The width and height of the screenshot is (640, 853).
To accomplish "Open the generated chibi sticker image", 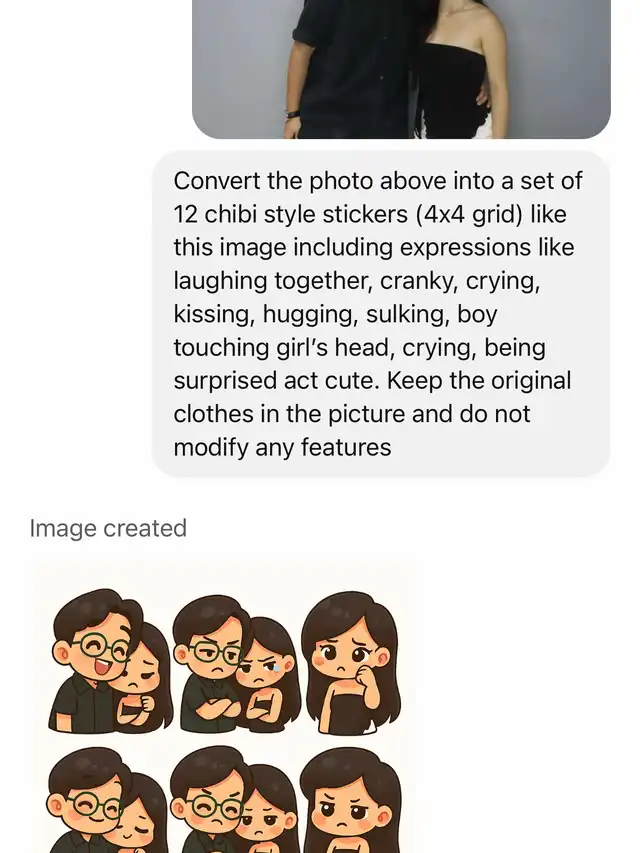I will (x=224, y=706).
